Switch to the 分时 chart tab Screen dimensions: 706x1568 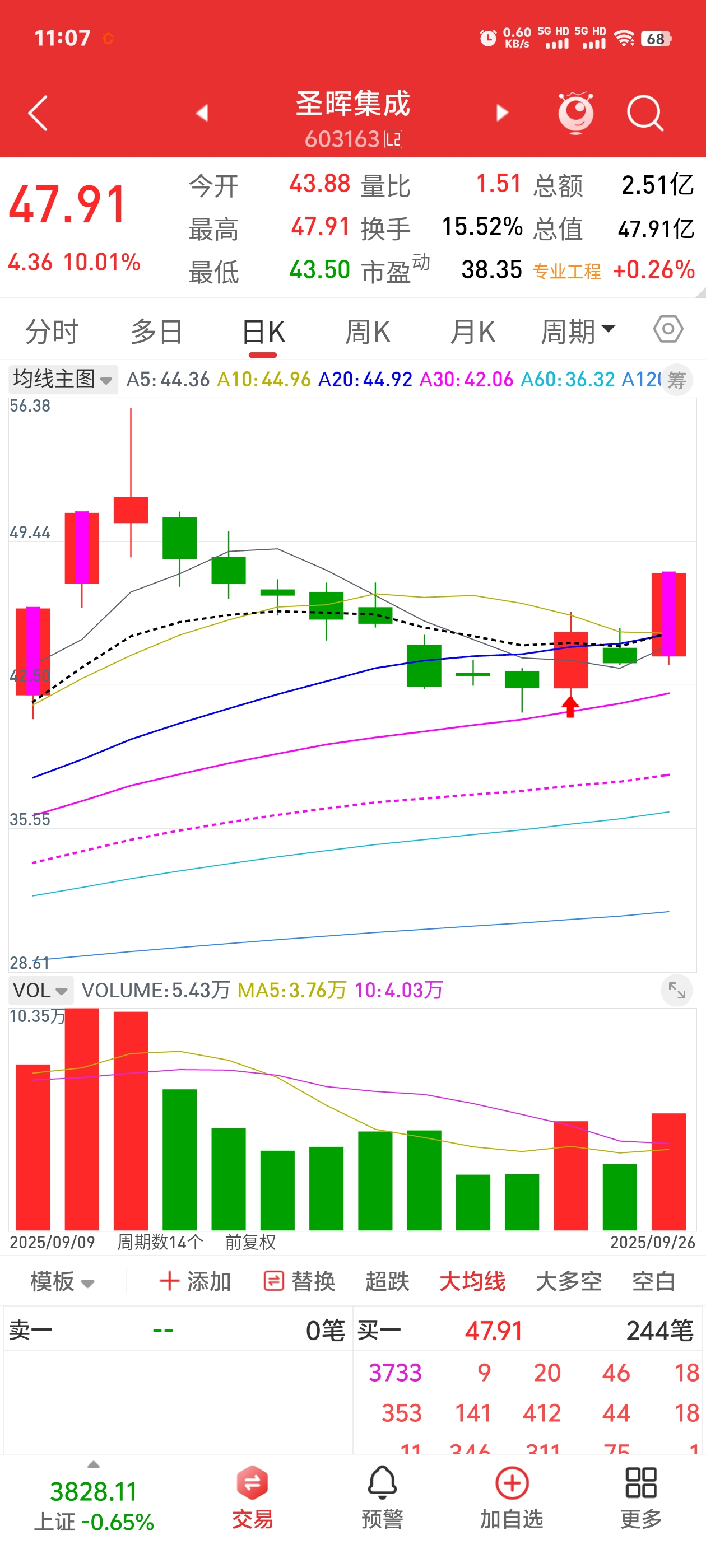click(x=52, y=332)
